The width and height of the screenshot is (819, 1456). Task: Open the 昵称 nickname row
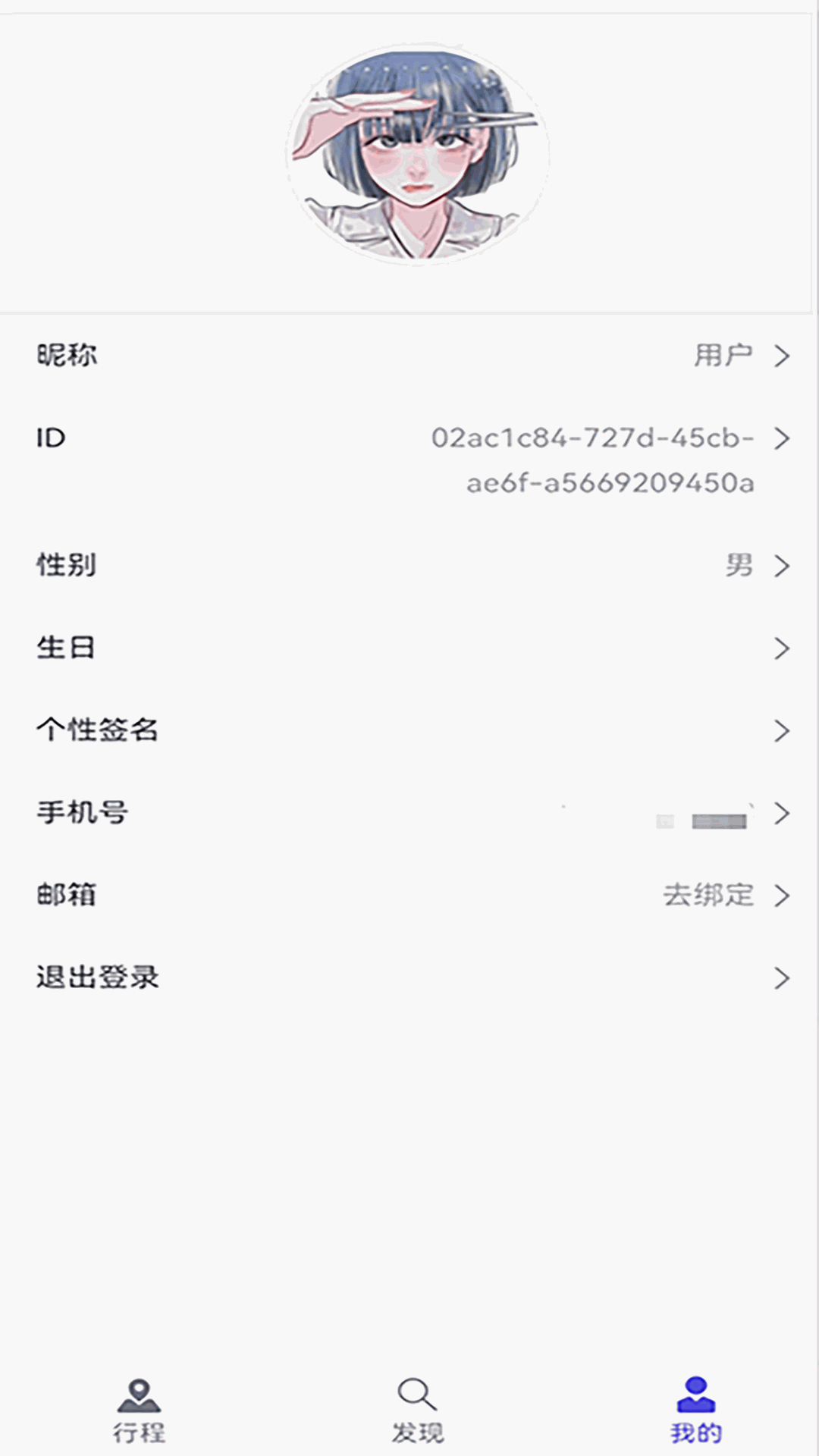[x=409, y=356]
